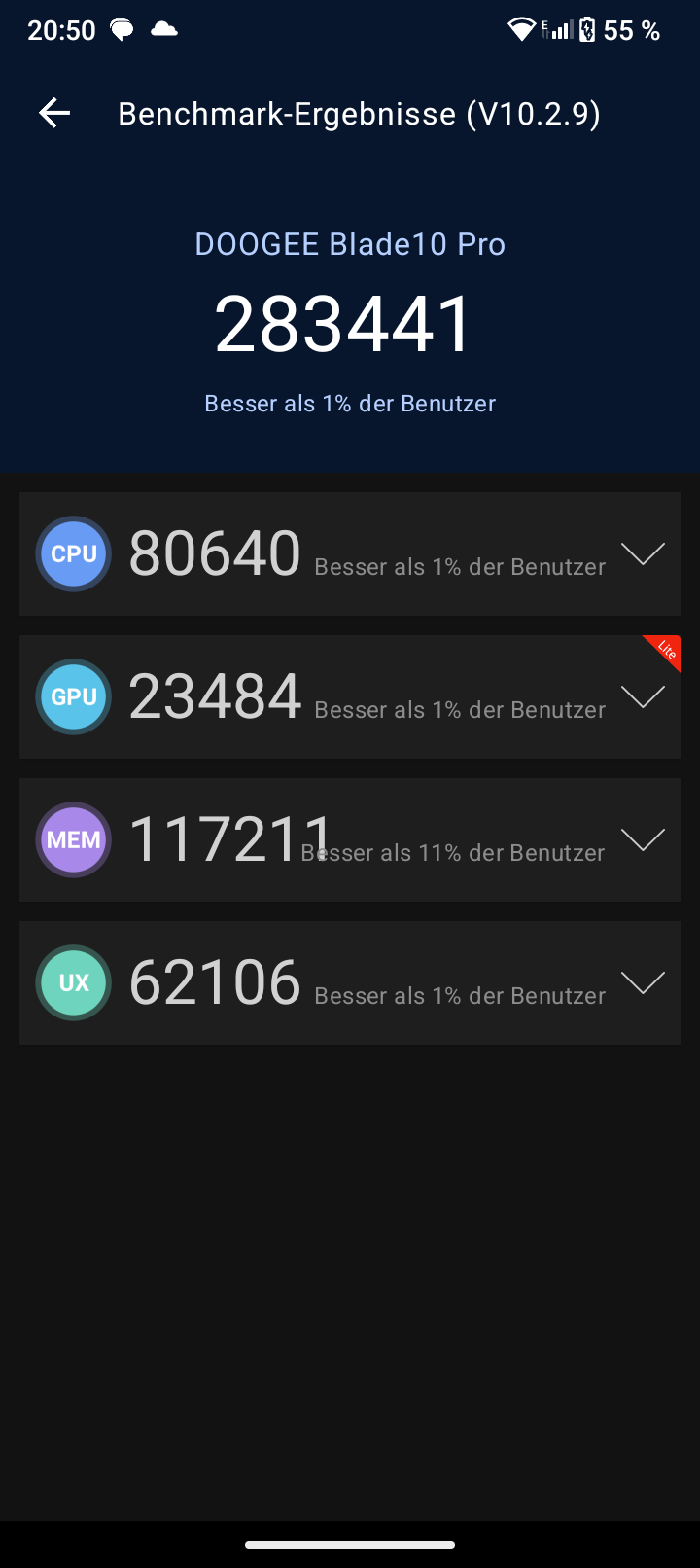
Task: Expand the CPU score details
Action: point(643,553)
